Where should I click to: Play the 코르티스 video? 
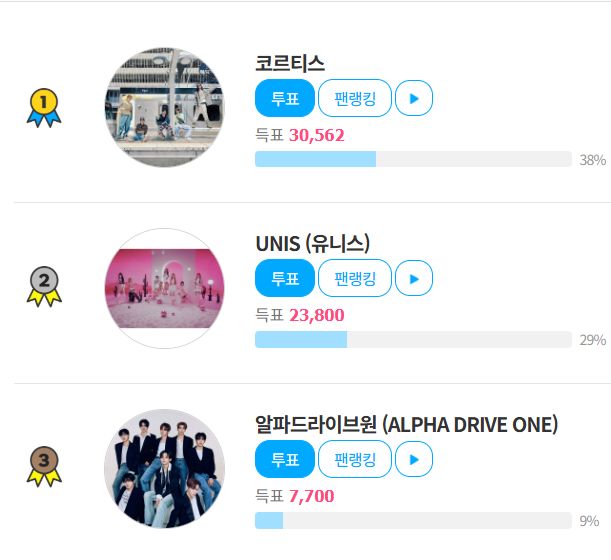pyautogui.click(x=414, y=99)
